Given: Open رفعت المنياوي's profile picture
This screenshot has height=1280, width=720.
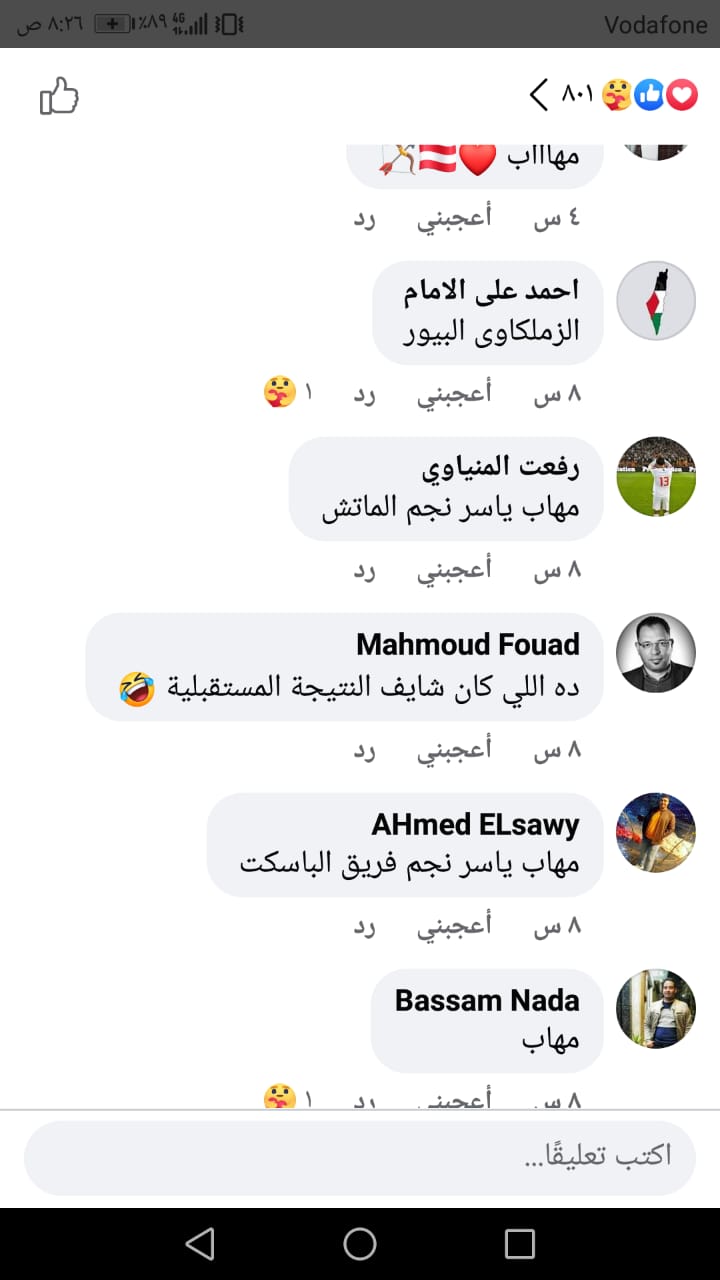Looking at the screenshot, I should [656, 477].
